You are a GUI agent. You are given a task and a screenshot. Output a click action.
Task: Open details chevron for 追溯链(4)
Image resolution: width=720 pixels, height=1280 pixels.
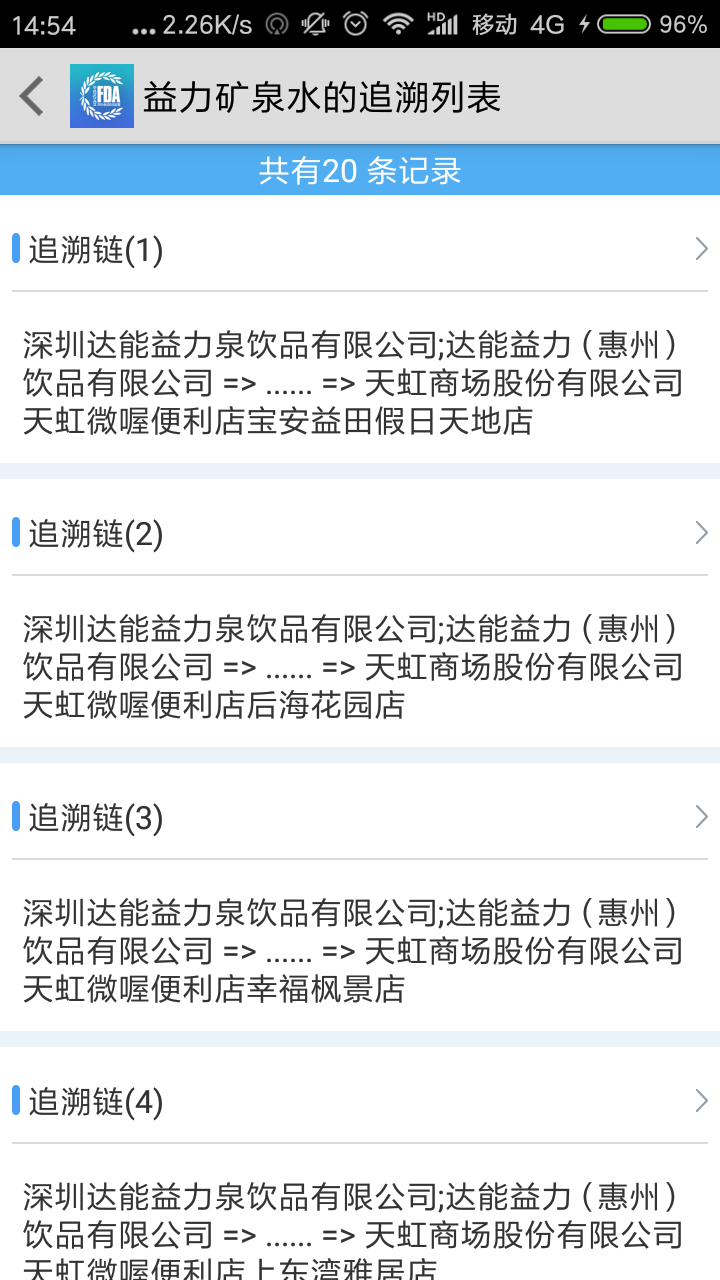point(701,1101)
